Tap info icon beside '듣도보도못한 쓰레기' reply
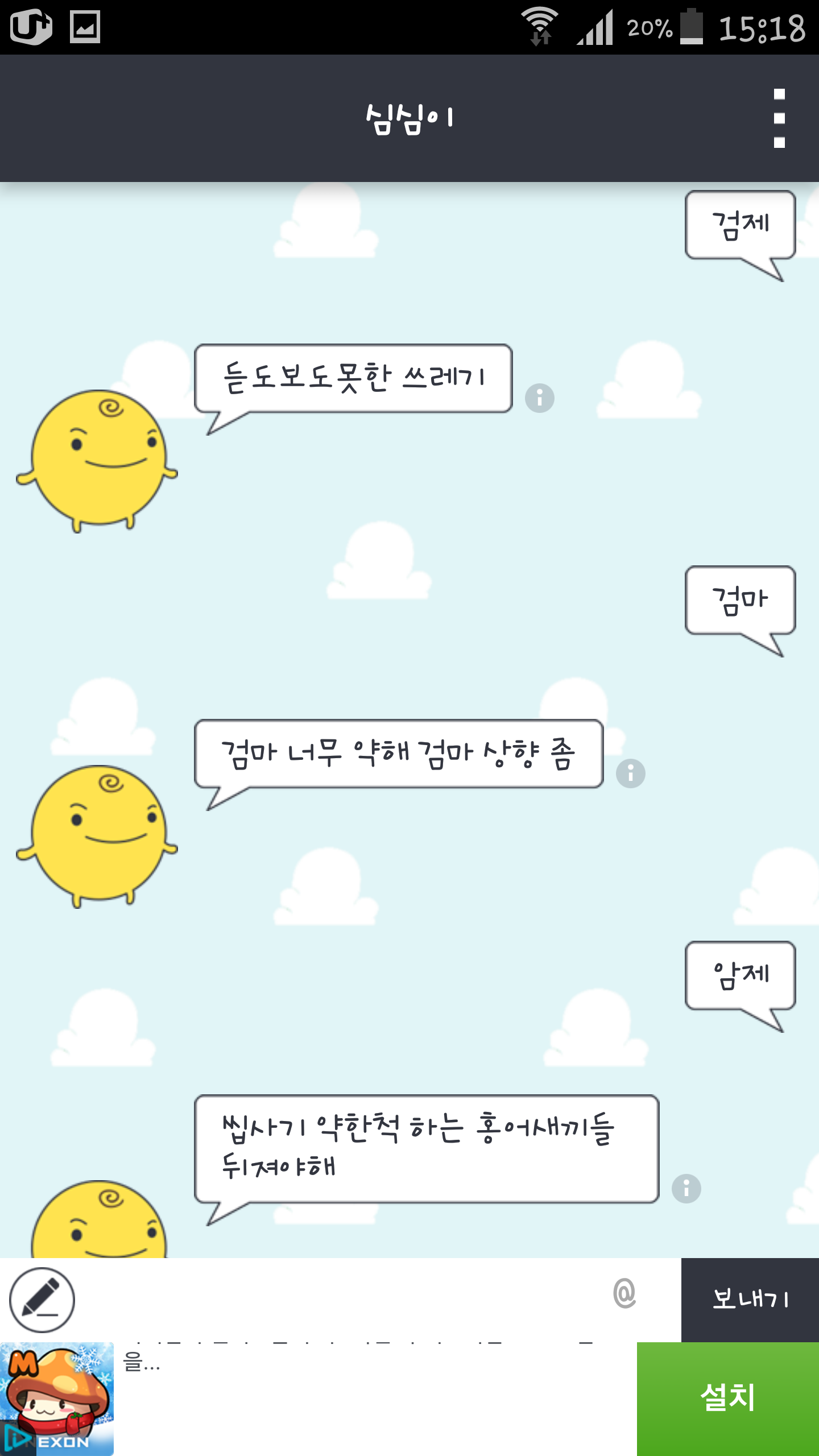The height and width of the screenshot is (1456, 819). (540, 398)
